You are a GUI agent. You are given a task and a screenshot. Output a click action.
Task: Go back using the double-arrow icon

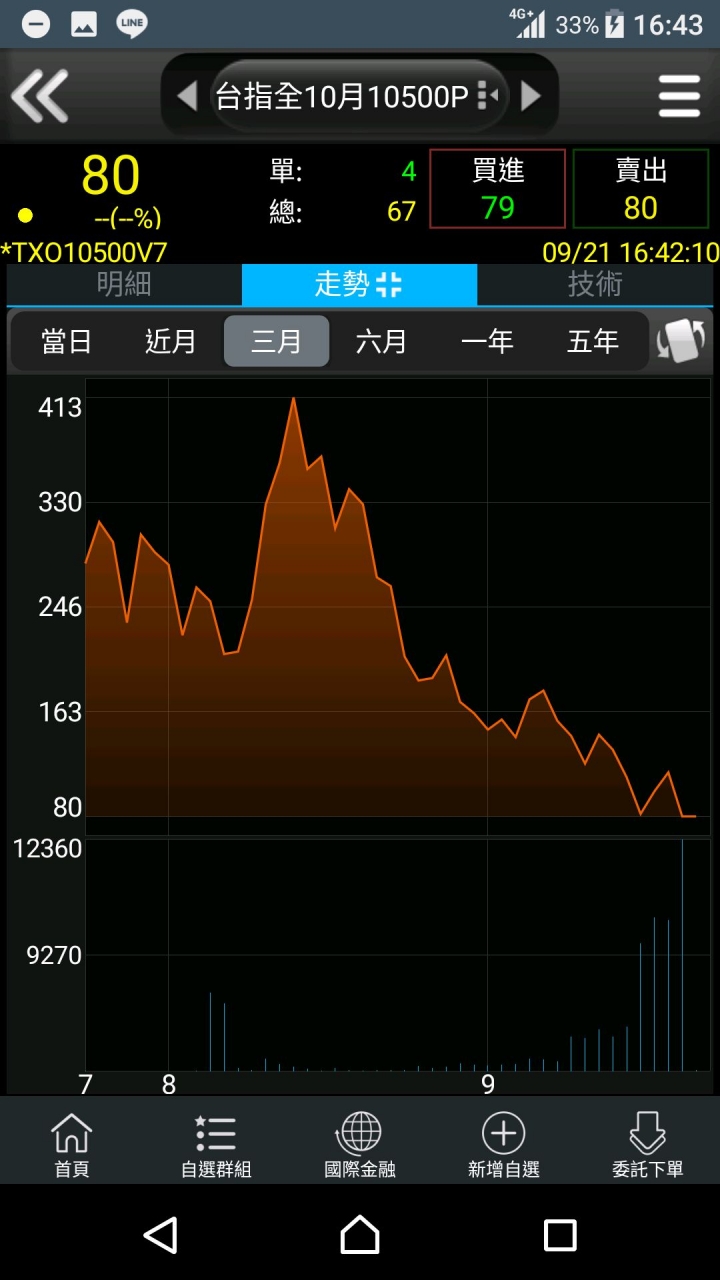click(40, 96)
